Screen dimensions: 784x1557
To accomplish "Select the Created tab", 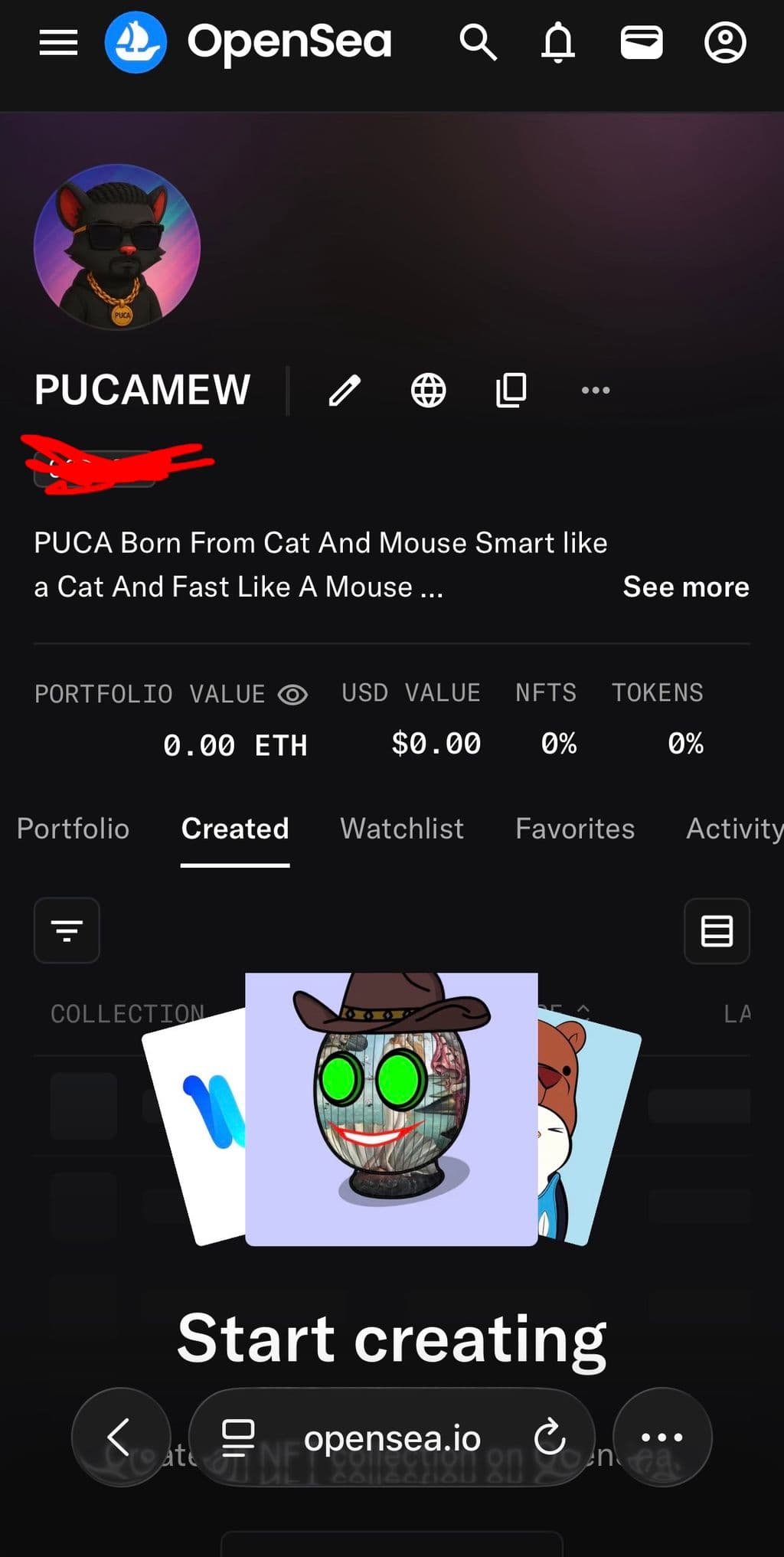I will click(235, 829).
